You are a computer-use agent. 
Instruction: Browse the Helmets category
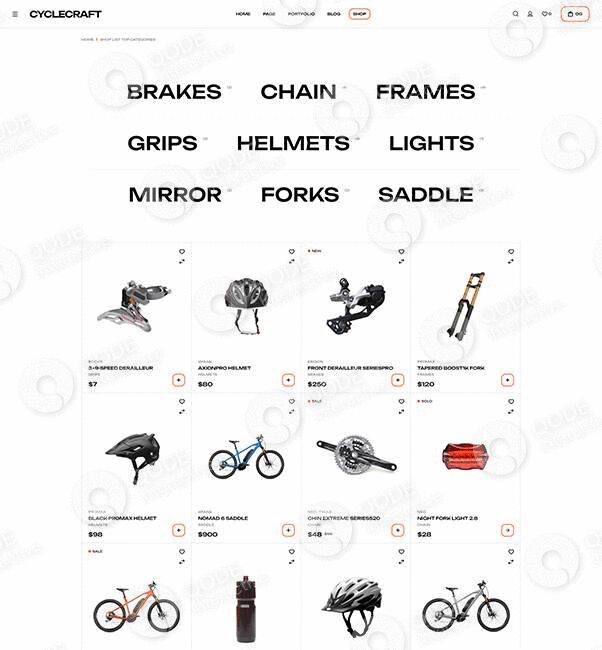coord(293,144)
